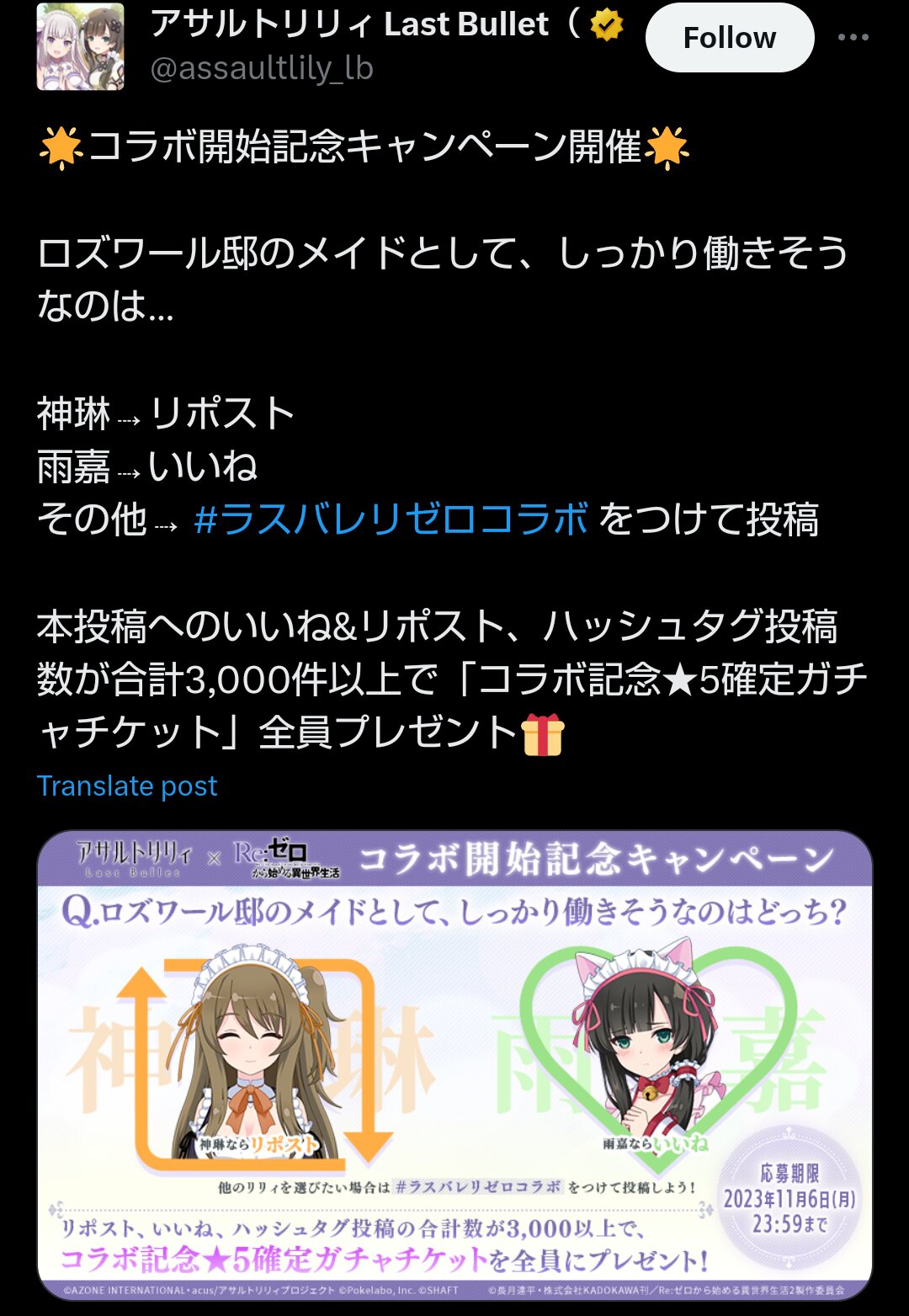Open the profile via the @assaultlily_lb handle
Screen dimensions: 909x1316
(261, 68)
